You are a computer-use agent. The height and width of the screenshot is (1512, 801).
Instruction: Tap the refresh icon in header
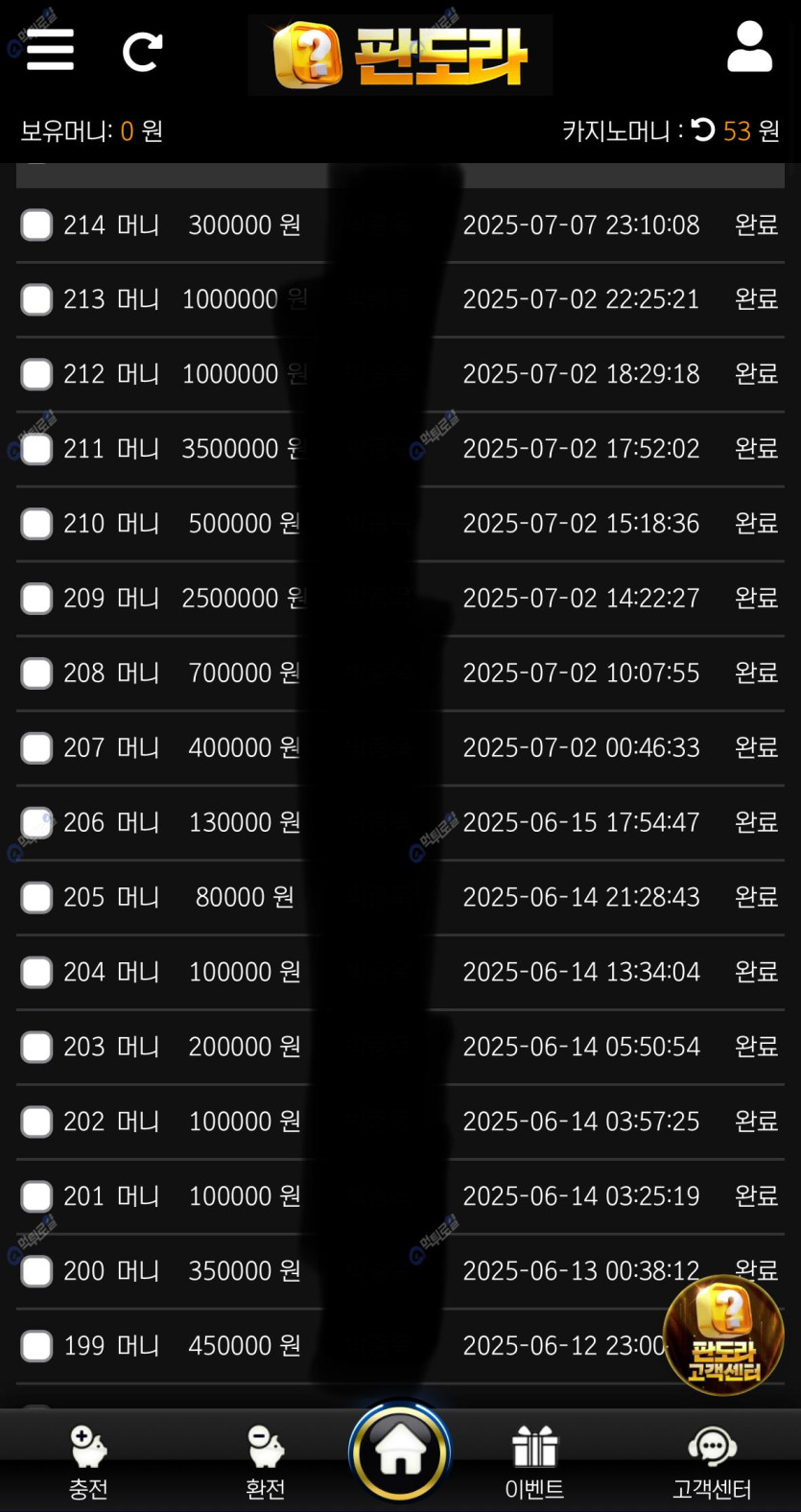coord(142,52)
